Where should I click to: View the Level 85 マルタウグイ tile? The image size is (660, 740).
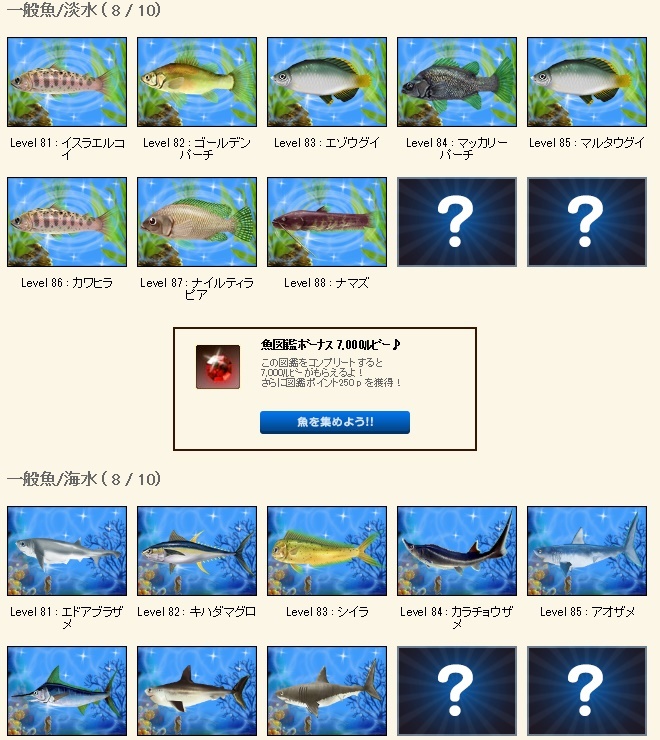(587, 82)
